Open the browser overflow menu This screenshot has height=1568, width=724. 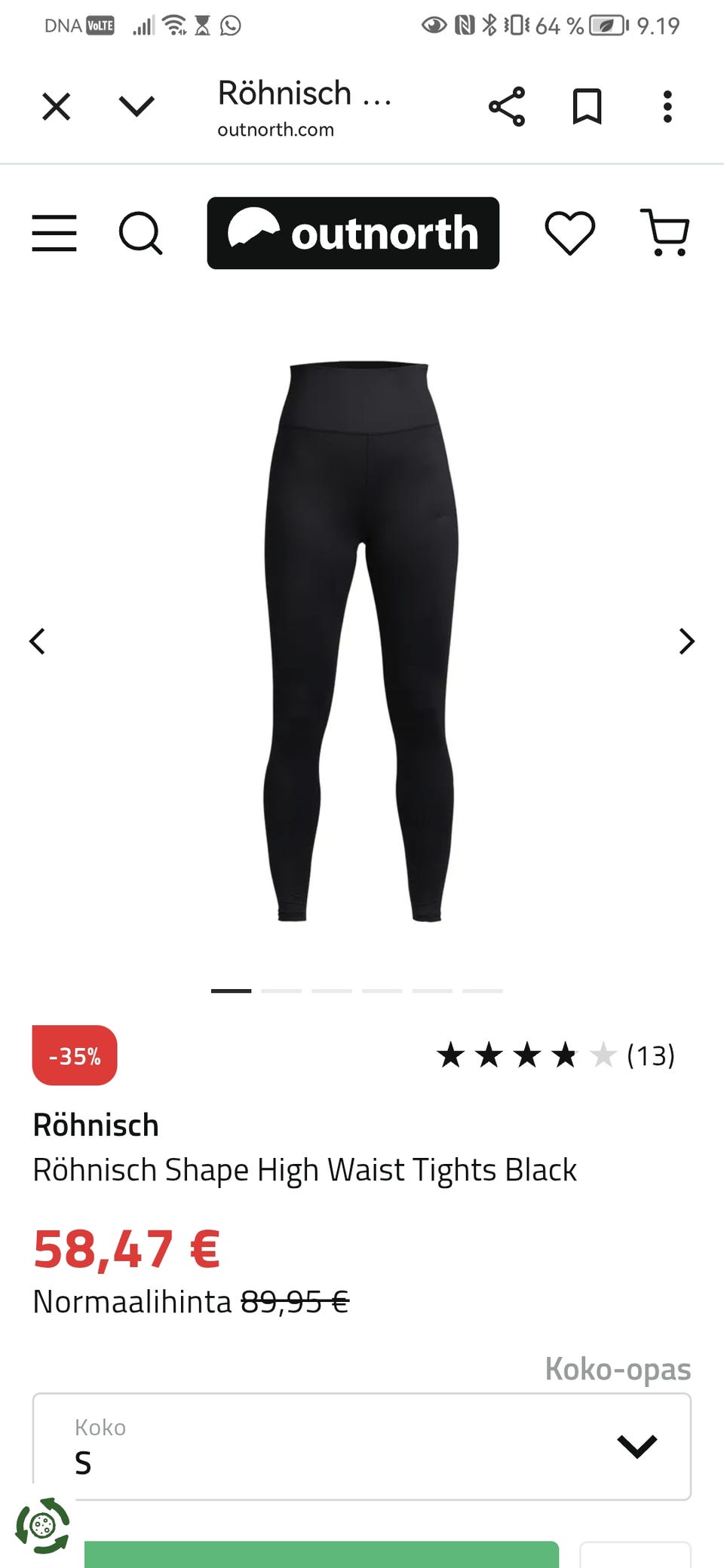click(x=667, y=106)
